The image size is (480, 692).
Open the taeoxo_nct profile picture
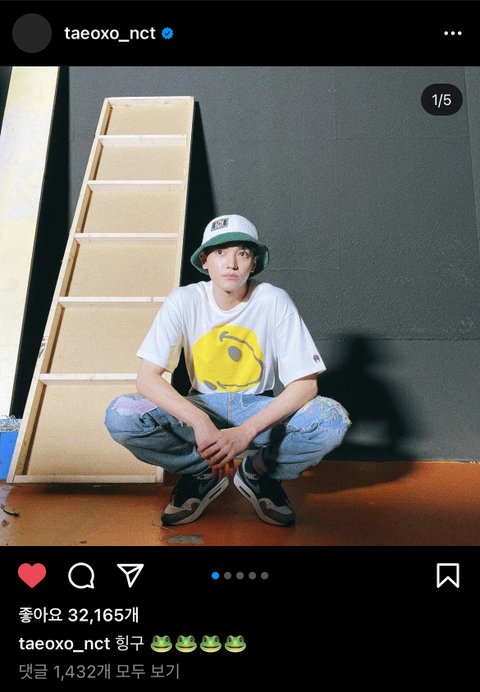click(x=32, y=33)
